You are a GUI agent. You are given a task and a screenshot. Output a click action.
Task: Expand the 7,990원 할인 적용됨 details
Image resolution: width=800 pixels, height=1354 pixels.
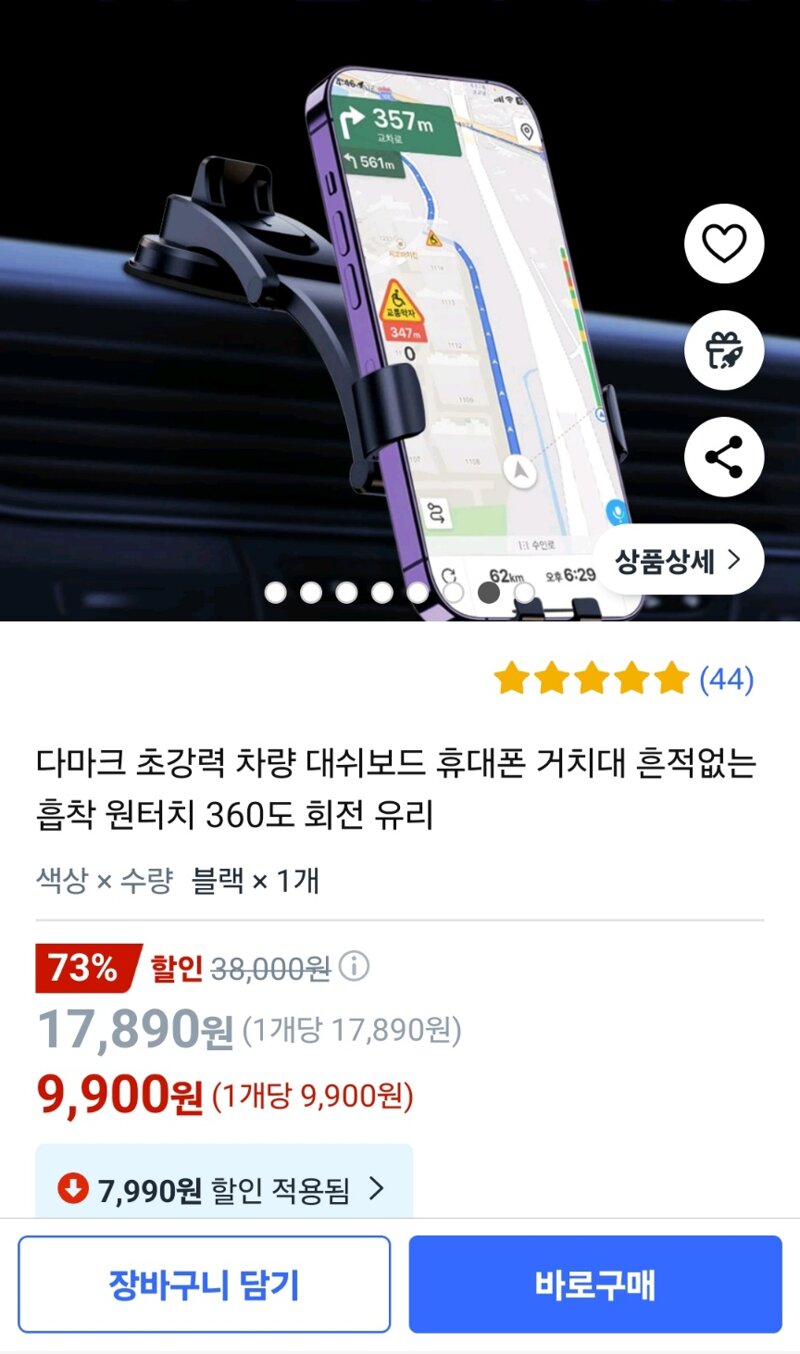point(224,1189)
